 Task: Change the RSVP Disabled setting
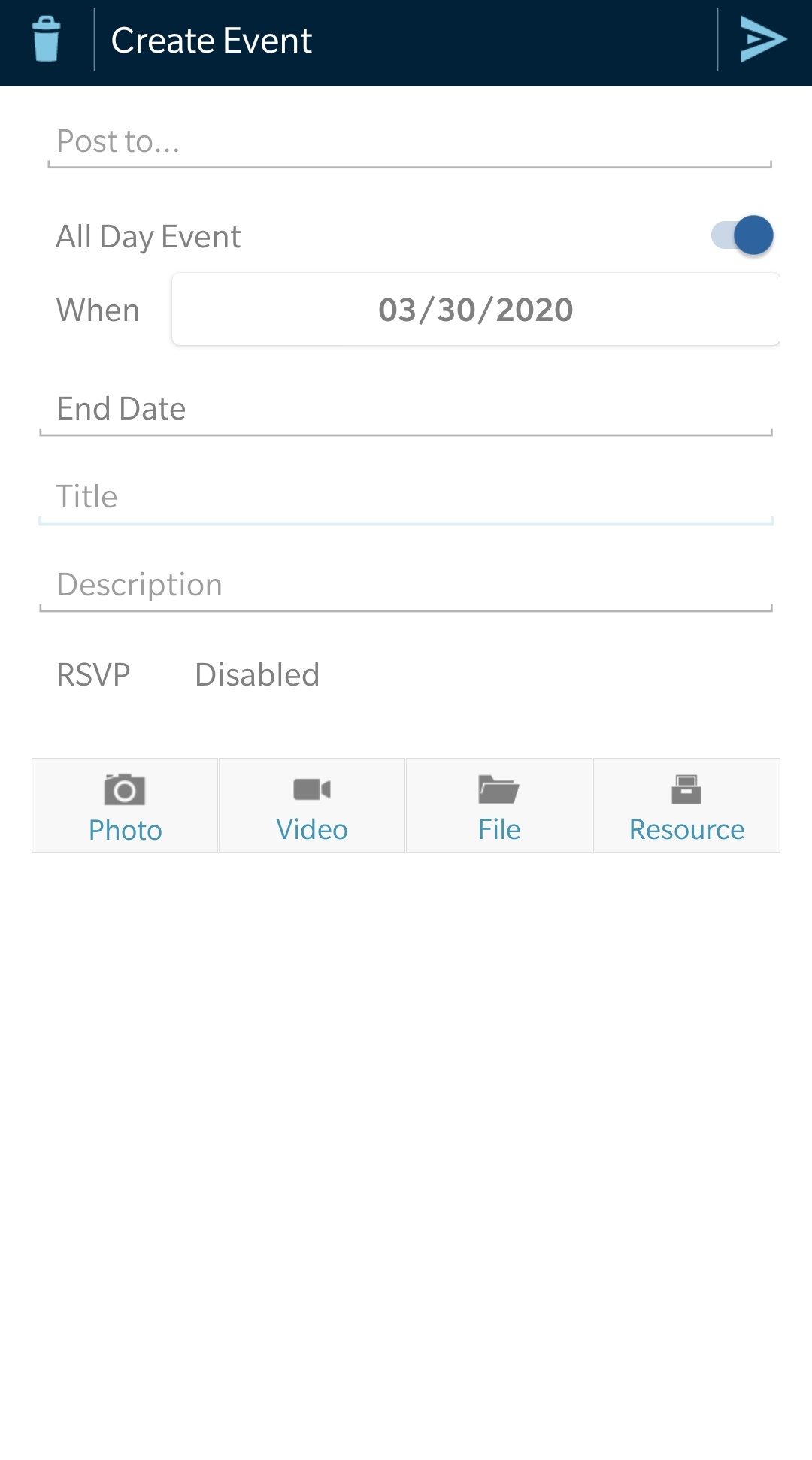click(257, 675)
